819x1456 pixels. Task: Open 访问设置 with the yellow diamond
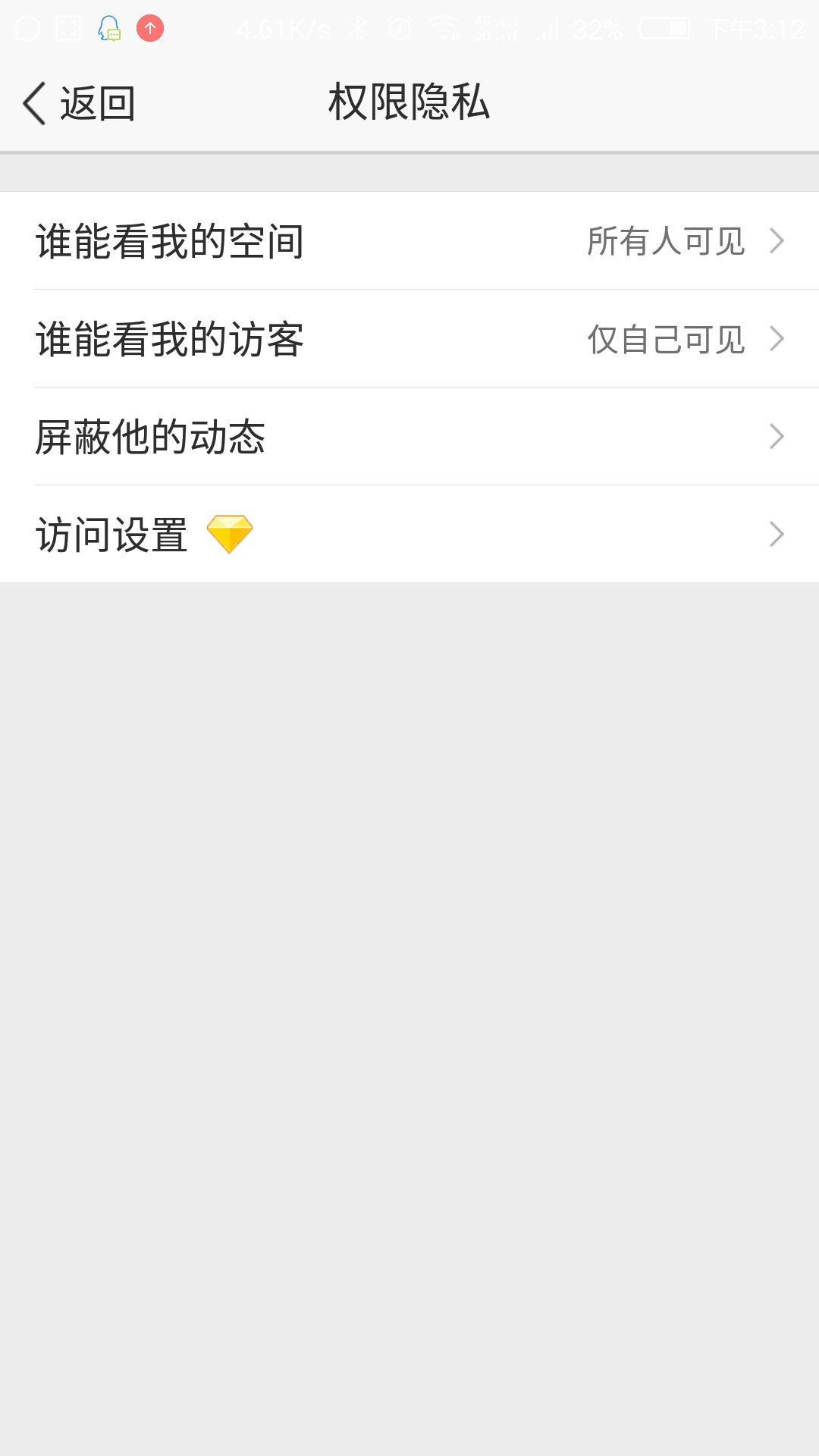click(409, 535)
